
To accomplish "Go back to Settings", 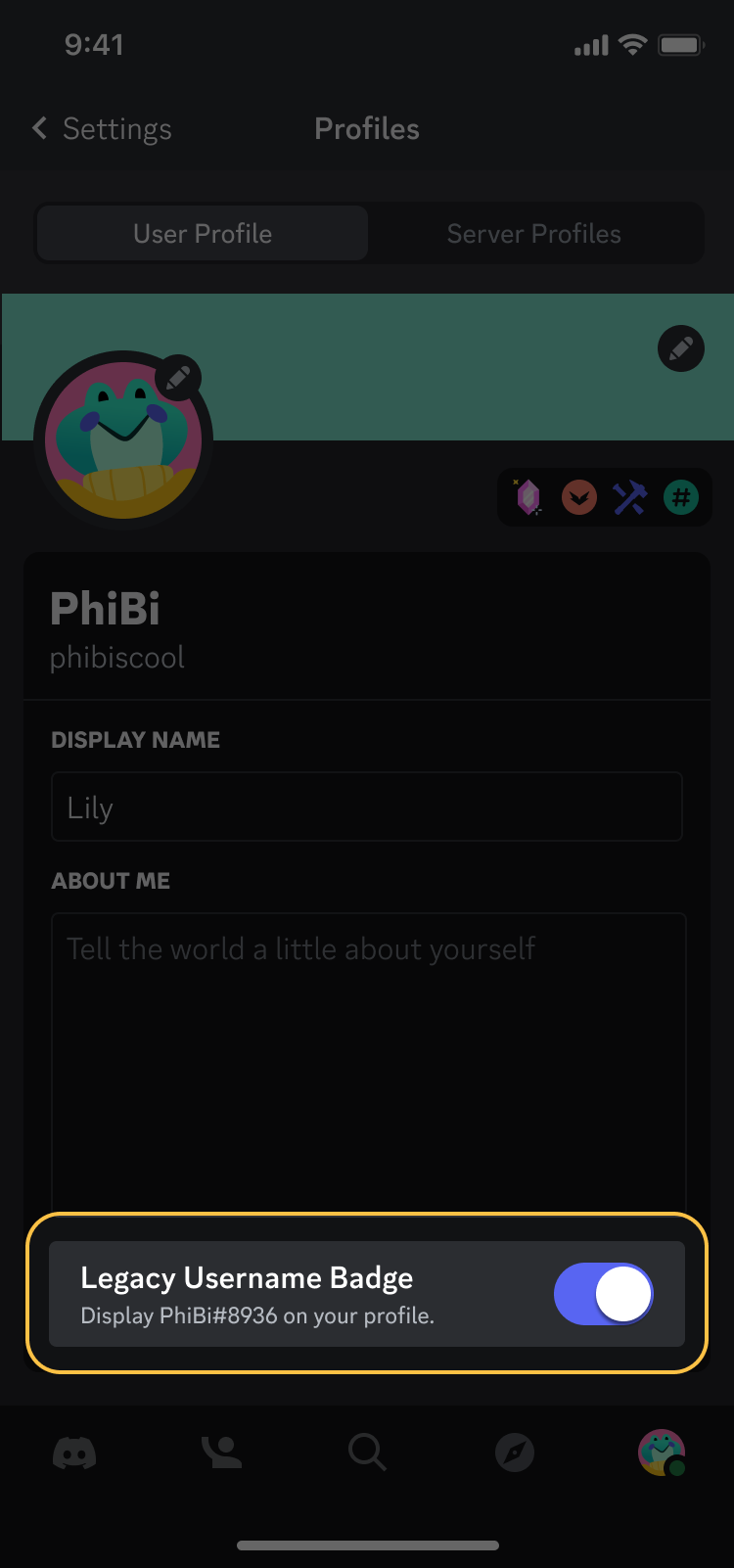I will click(99, 128).
